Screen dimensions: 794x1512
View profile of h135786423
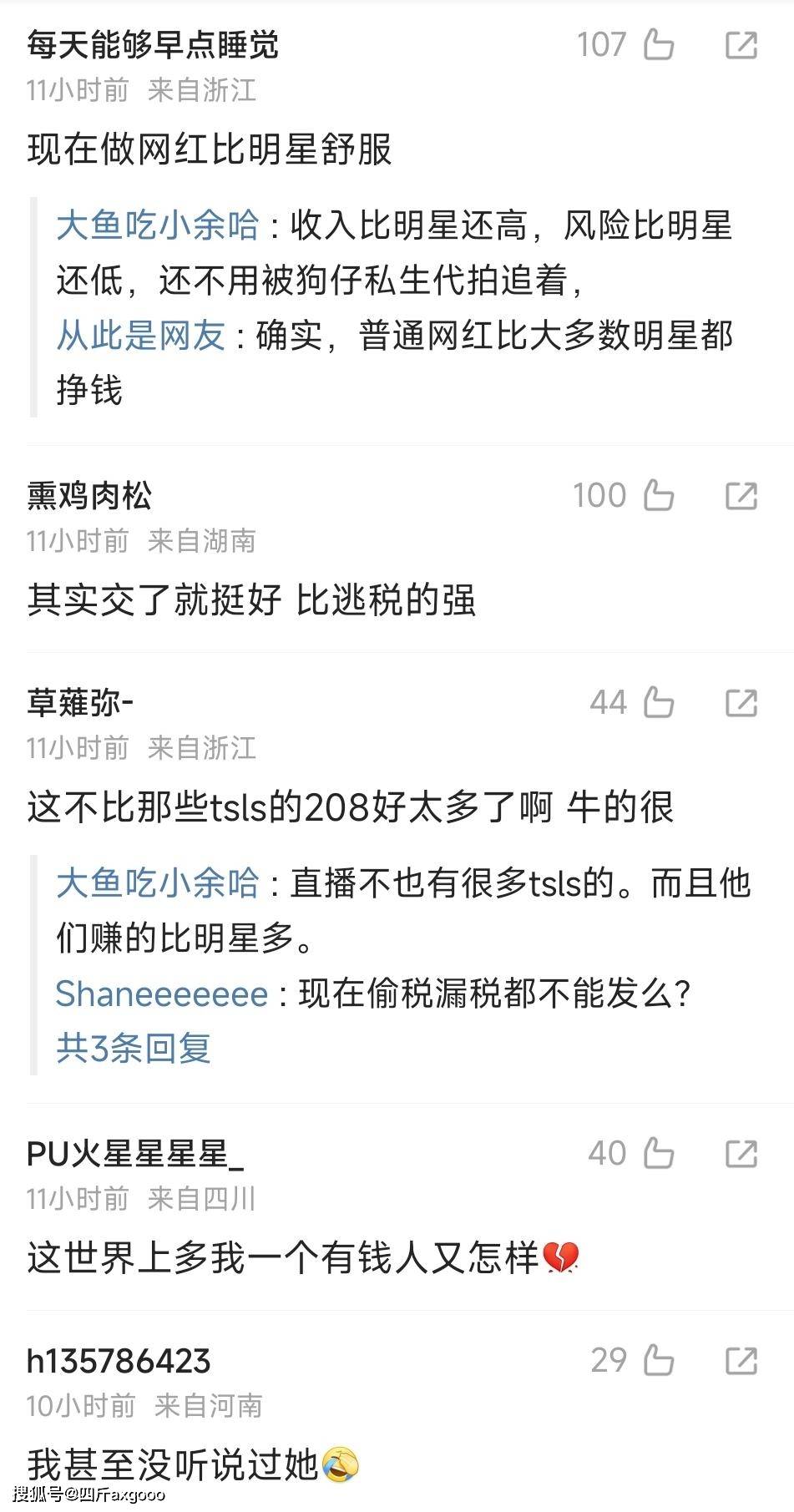pyautogui.click(x=119, y=1361)
